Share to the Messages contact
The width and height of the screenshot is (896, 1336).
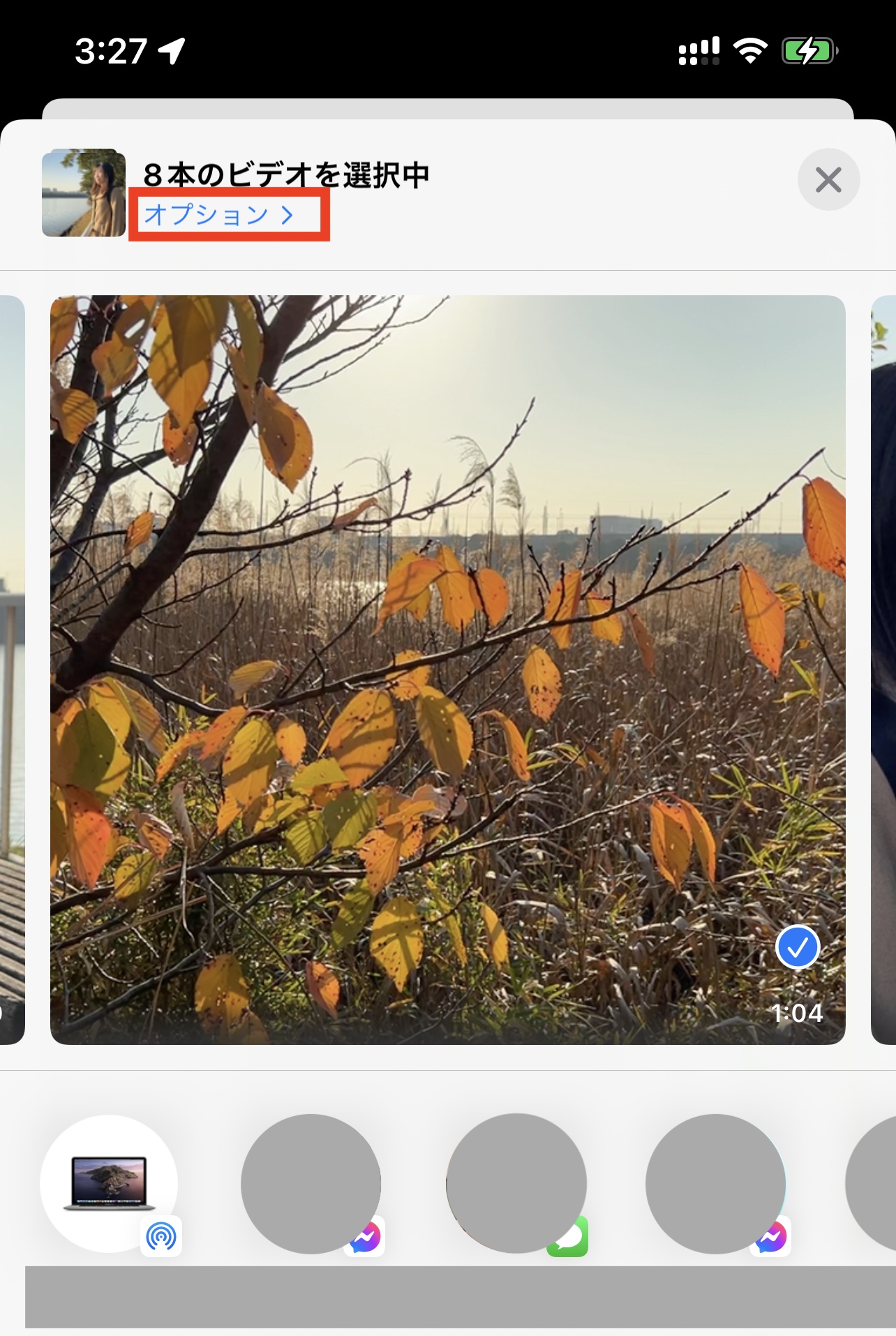[516, 1184]
